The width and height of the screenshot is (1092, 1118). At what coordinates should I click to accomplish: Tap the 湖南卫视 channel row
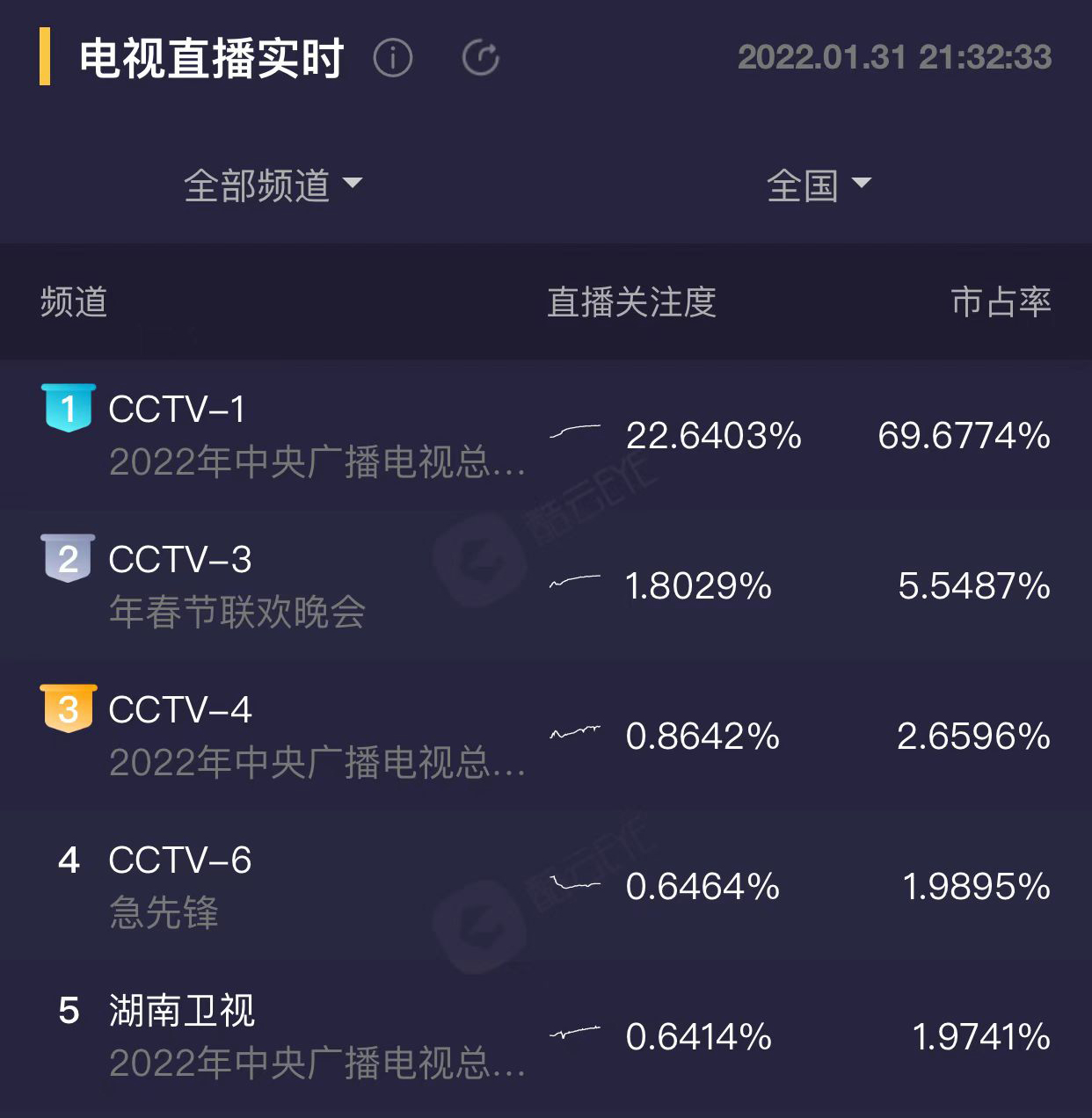[545, 1036]
